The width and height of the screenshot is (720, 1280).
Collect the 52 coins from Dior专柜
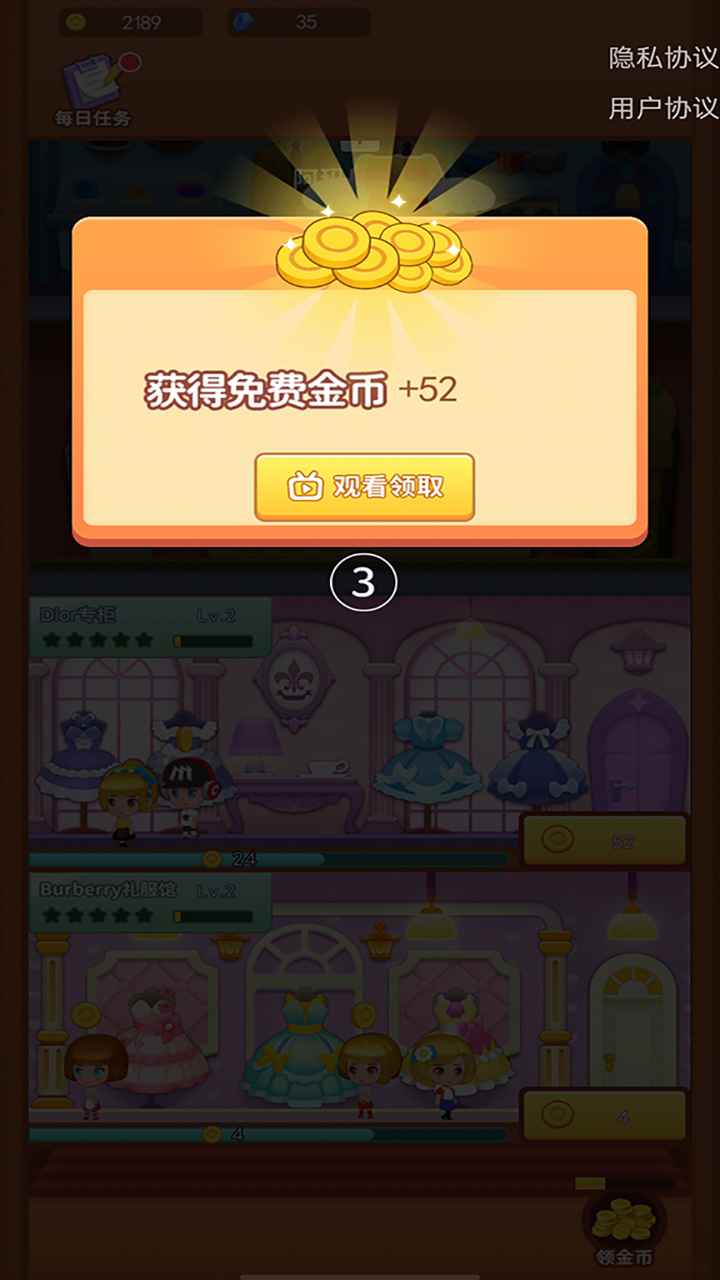pos(605,840)
